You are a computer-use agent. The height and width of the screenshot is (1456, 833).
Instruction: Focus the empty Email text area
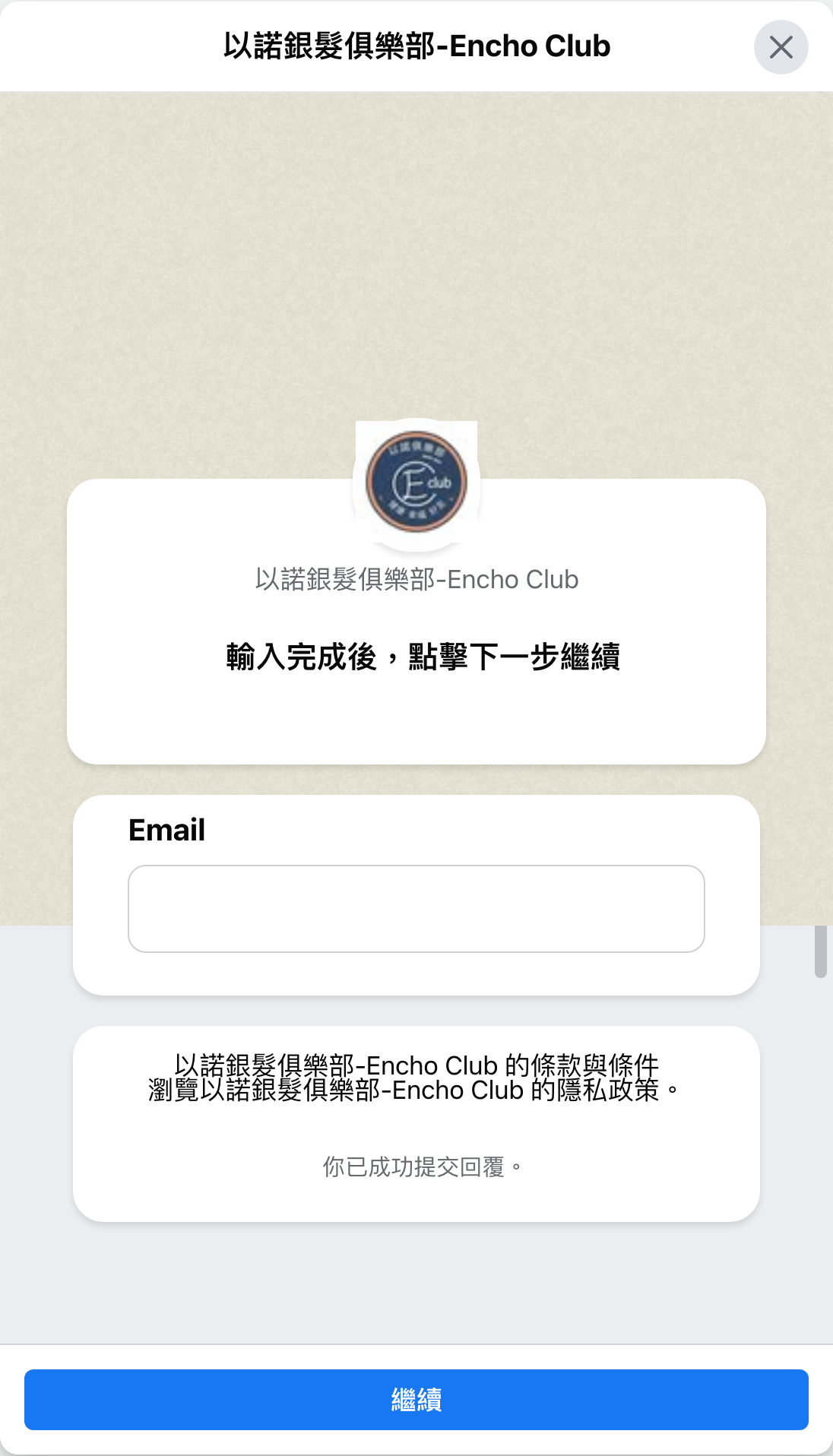coord(415,909)
